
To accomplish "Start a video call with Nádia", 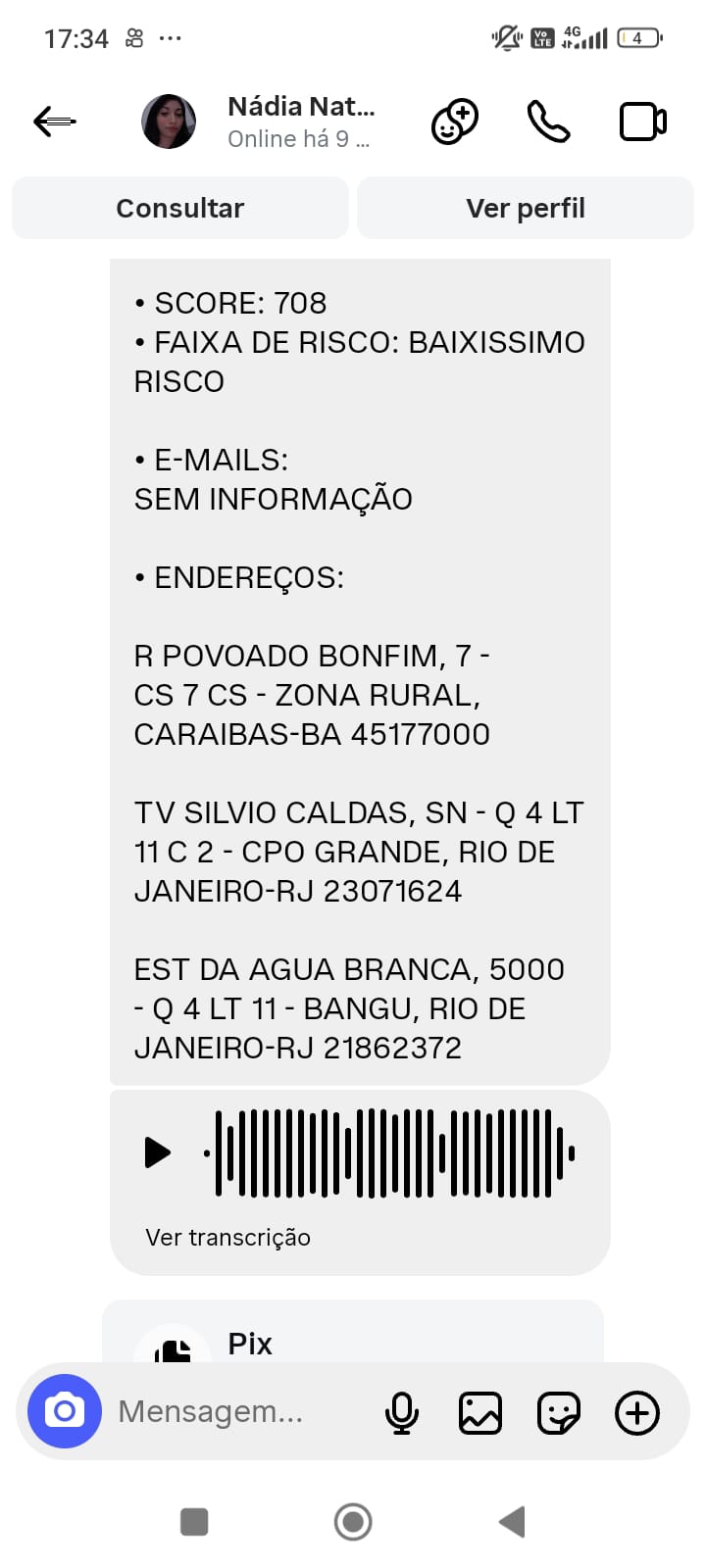I will pos(643,122).
